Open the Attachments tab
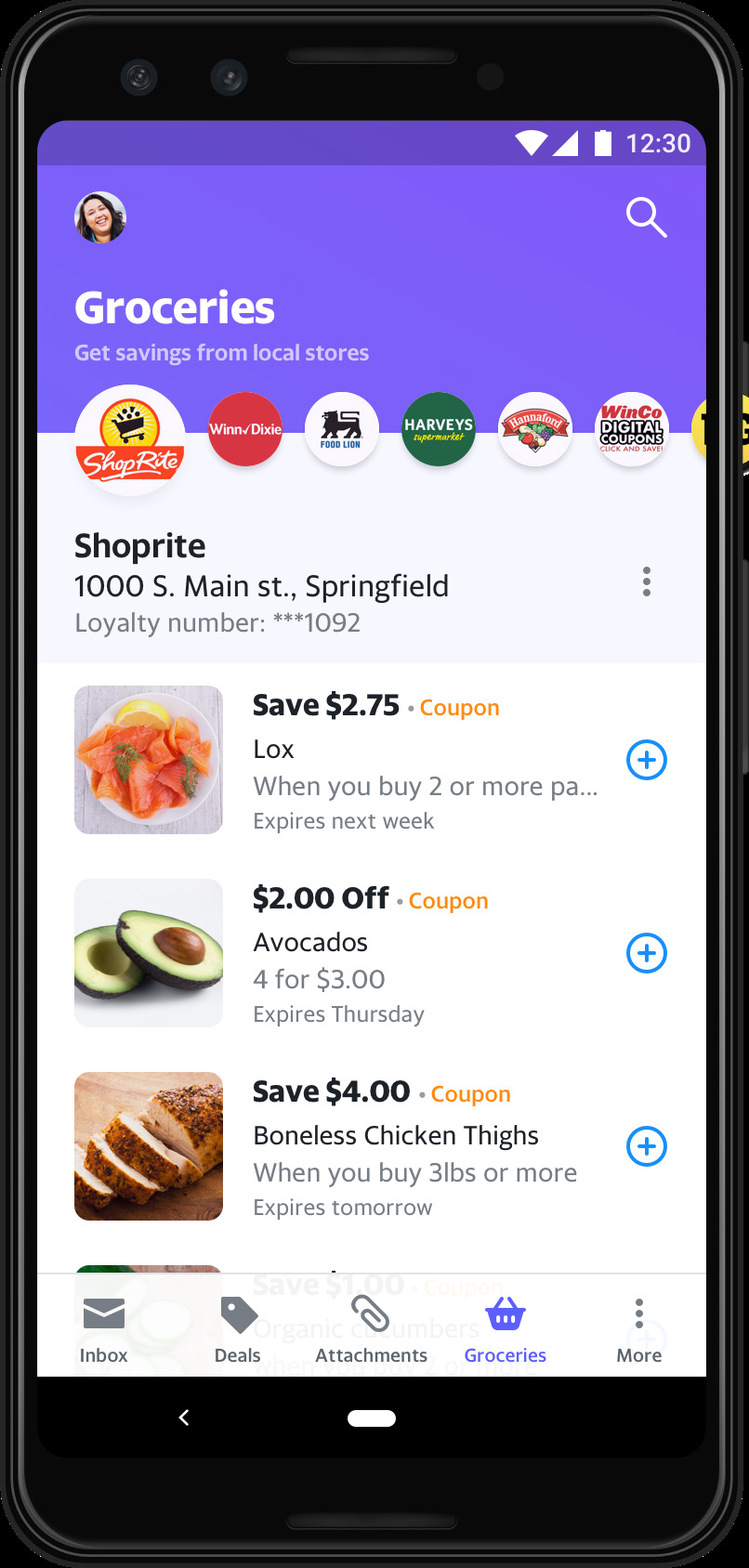 [x=371, y=1330]
